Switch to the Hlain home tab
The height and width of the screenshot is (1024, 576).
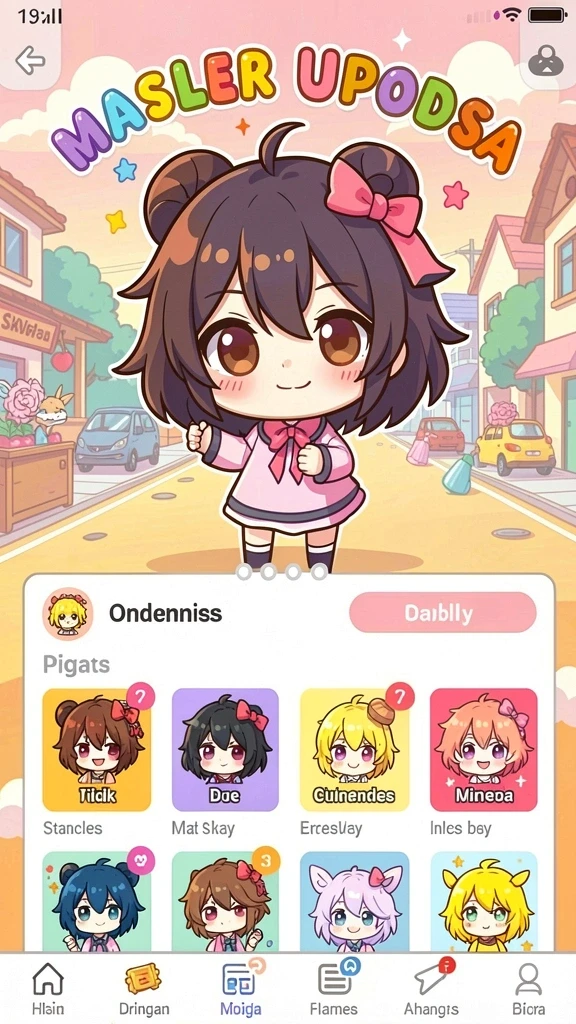pos(48,989)
